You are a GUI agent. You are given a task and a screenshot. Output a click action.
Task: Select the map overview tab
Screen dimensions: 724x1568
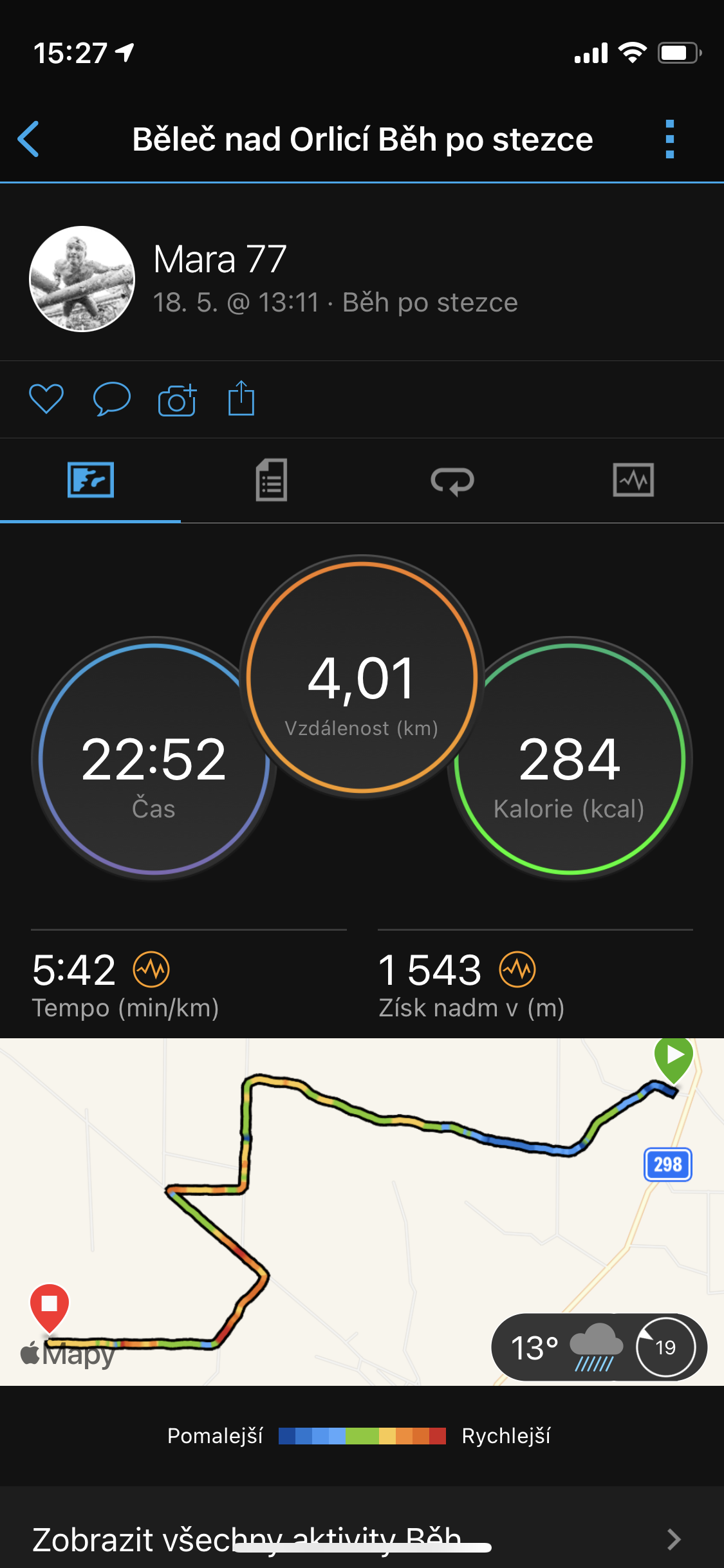coord(91,480)
